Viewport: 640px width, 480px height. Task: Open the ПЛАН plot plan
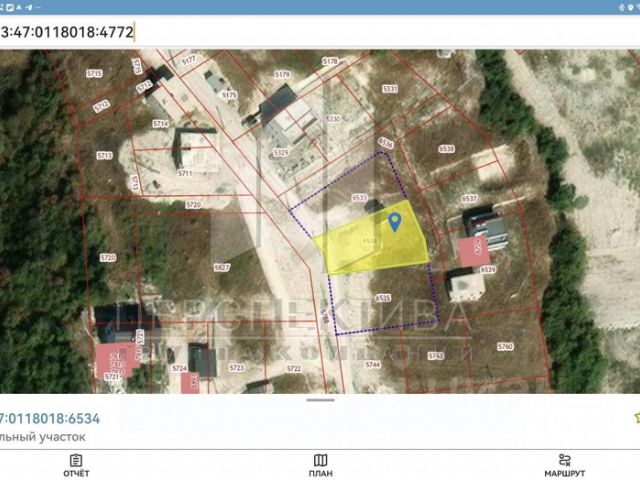(320, 465)
